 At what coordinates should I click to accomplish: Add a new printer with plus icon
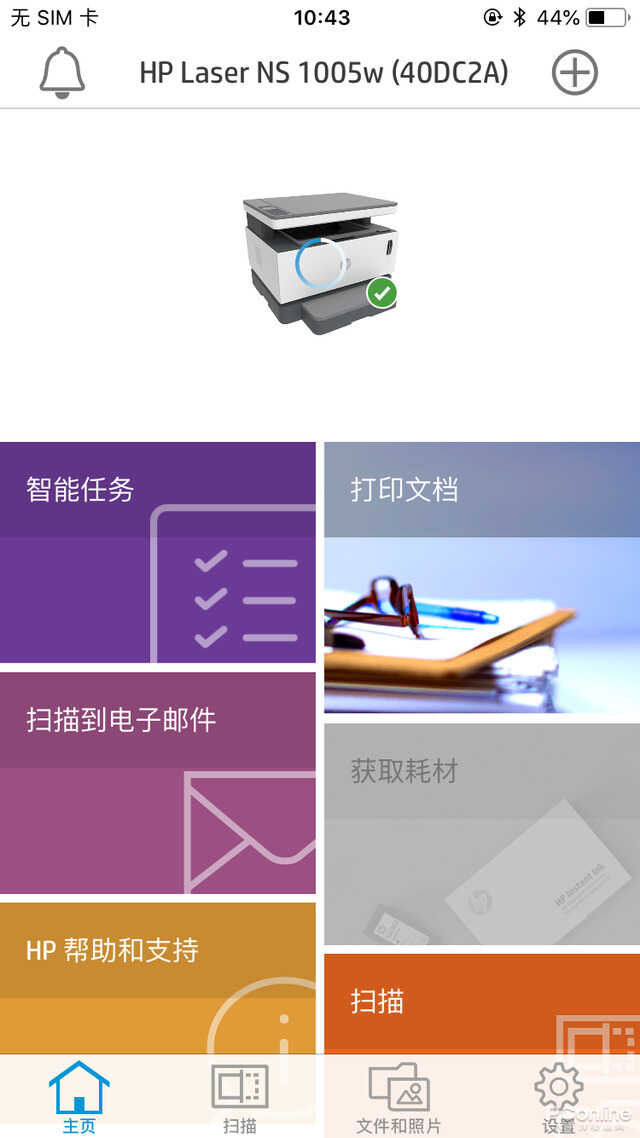pyautogui.click(x=575, y=72)
